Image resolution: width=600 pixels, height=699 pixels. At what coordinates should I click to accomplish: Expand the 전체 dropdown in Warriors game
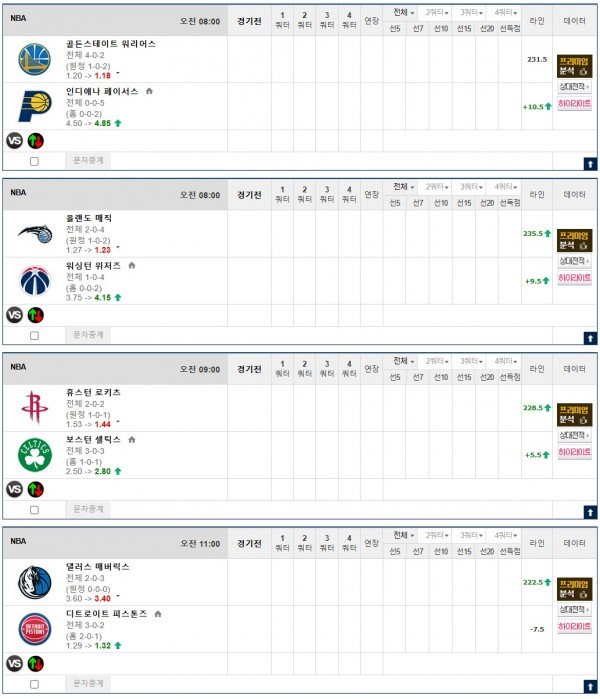point(403,13)
